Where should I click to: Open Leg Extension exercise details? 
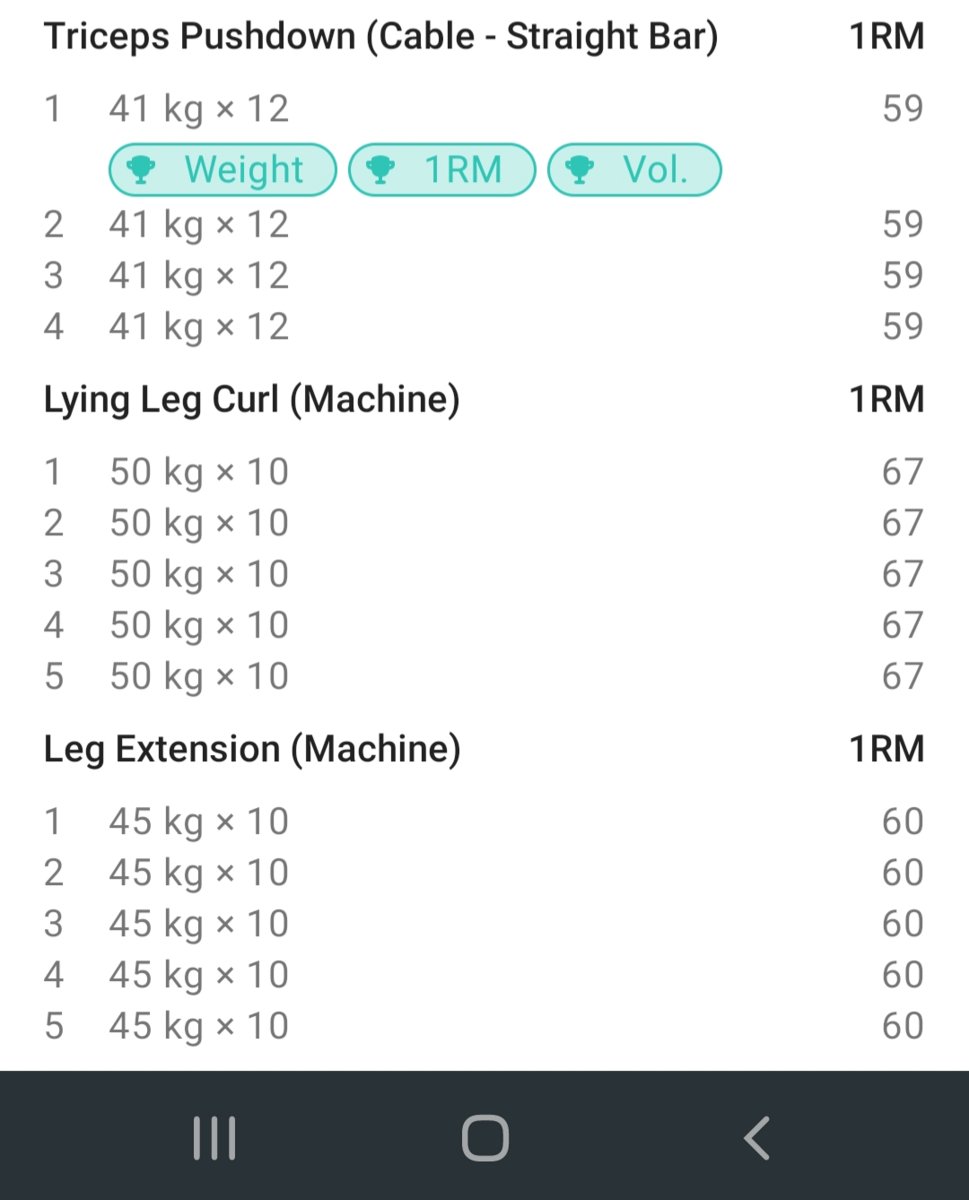tap(252, 749)
